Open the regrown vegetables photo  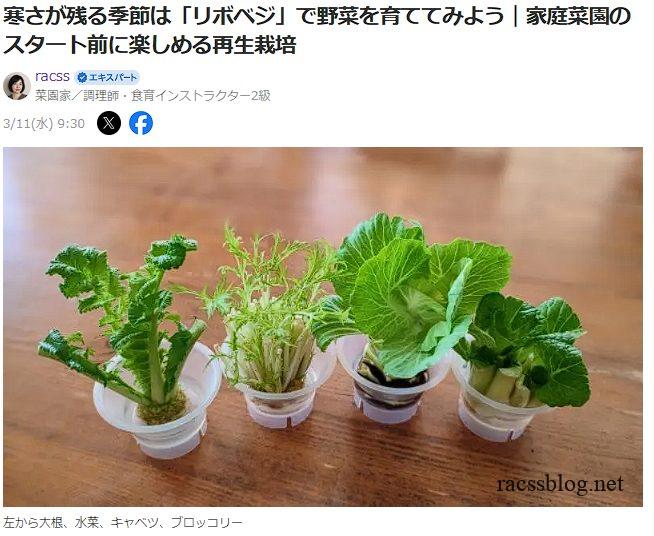click(322, 327)
